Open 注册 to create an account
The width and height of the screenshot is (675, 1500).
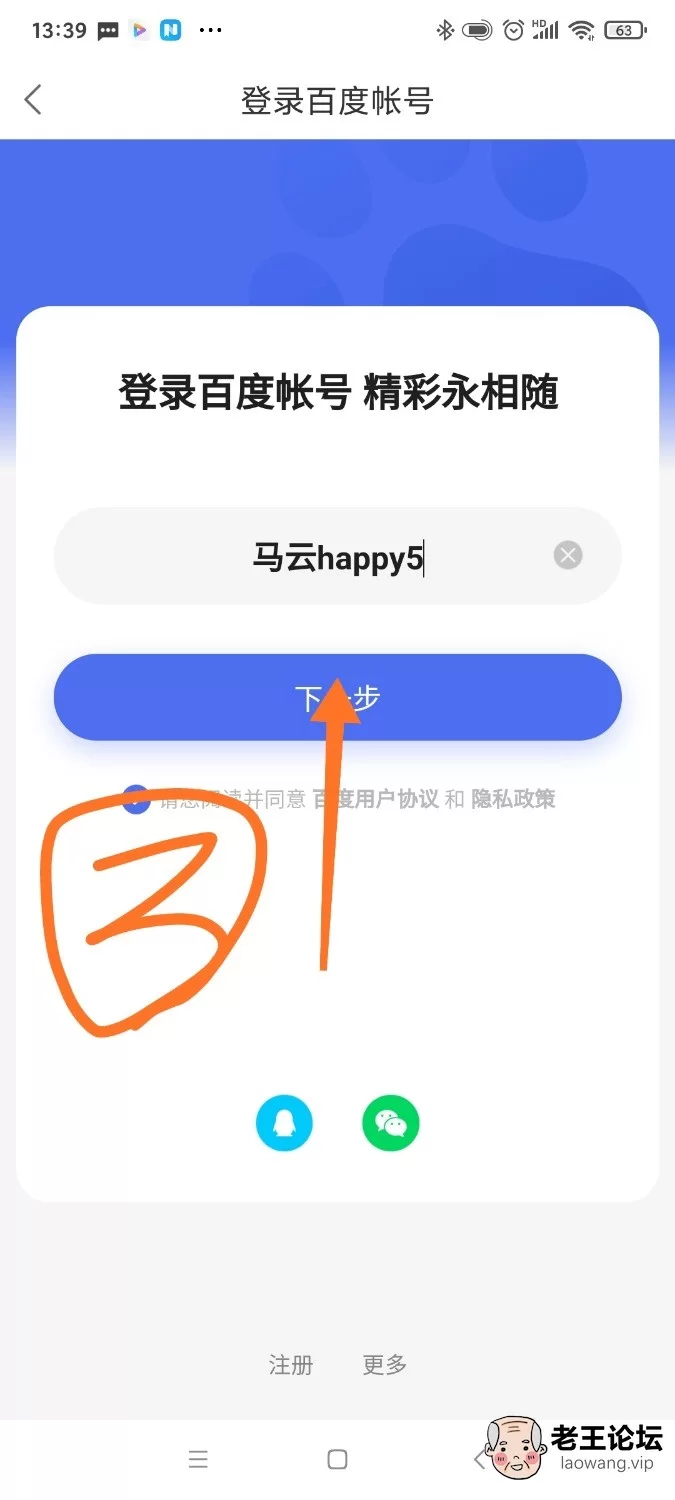tap(291, 1365)
